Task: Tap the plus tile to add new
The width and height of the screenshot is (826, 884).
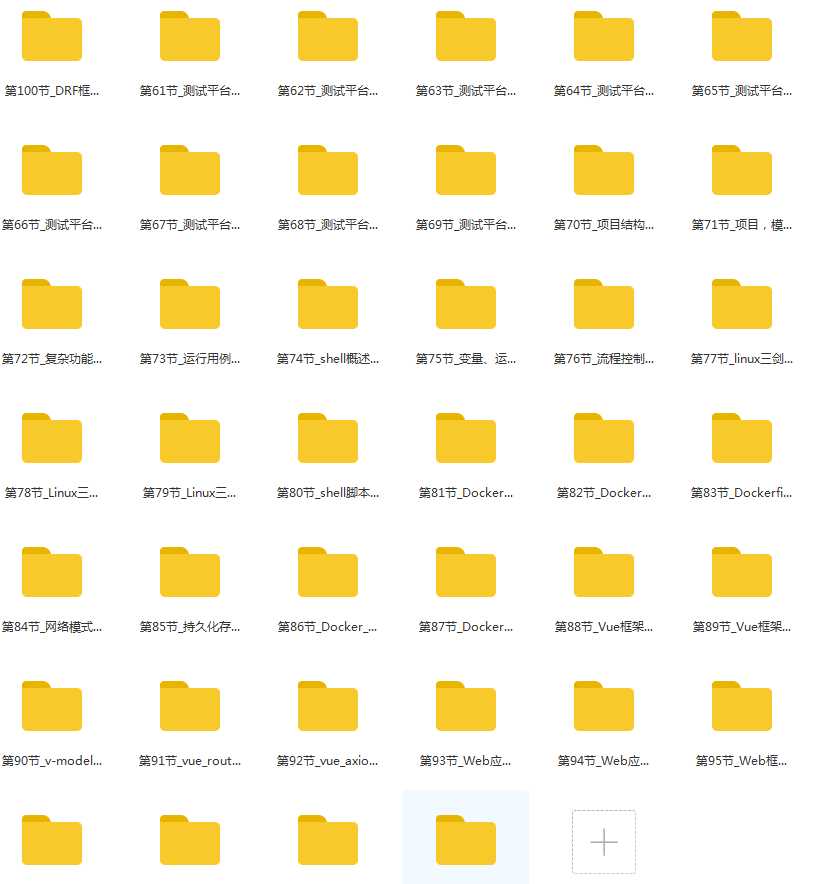Action: click(604, 842)
